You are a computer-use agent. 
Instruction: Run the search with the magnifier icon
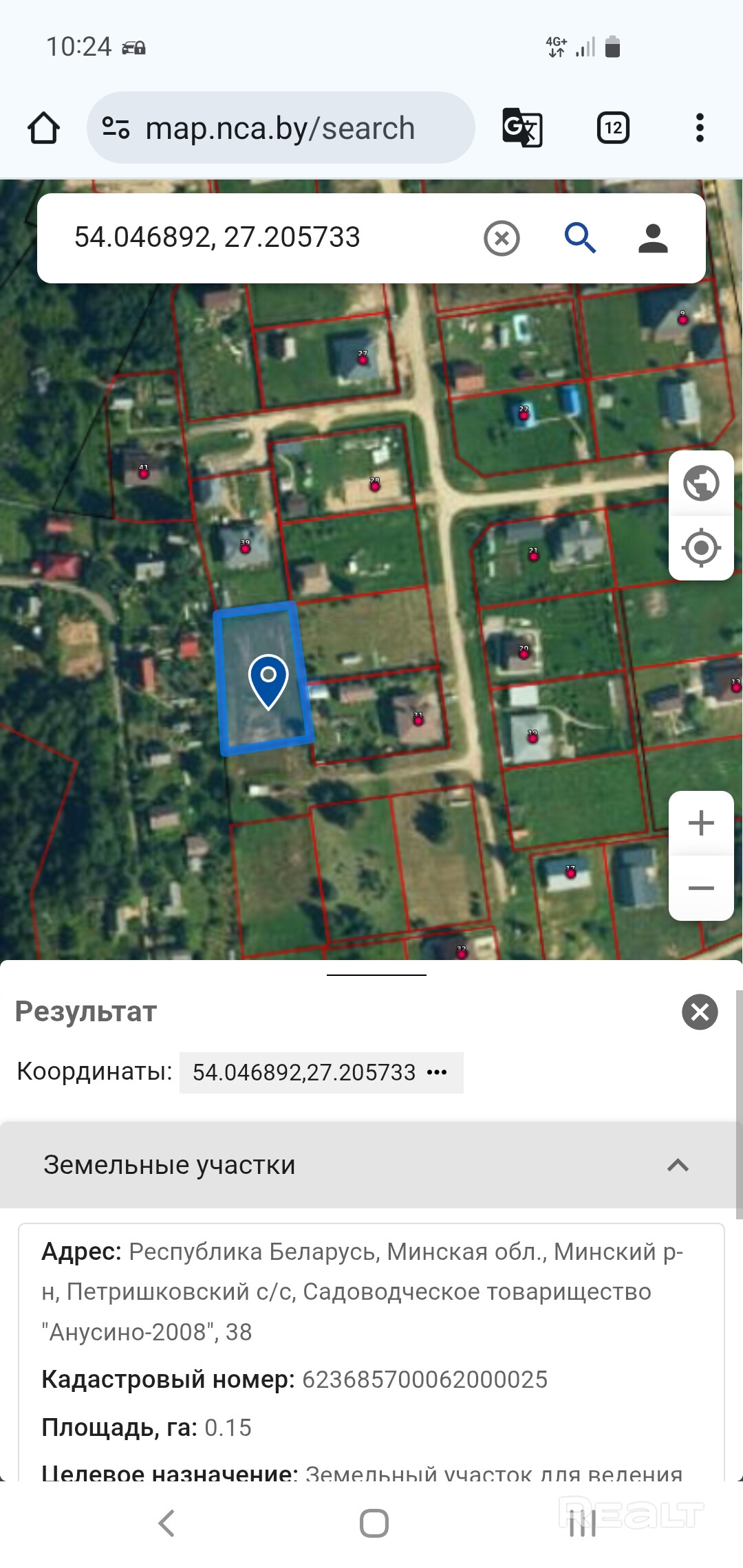(x=579, y=238)
